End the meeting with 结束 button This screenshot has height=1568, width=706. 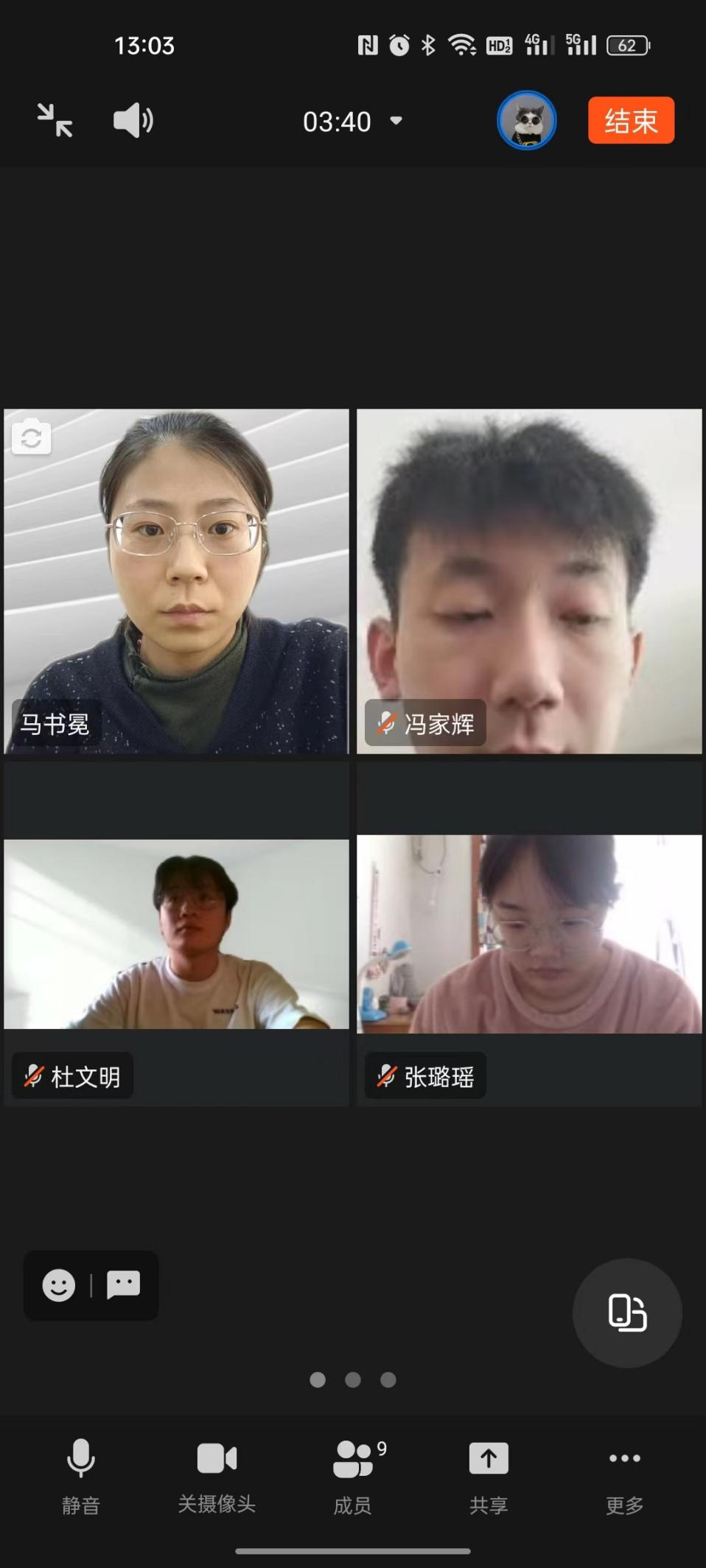tap(631, 121)
